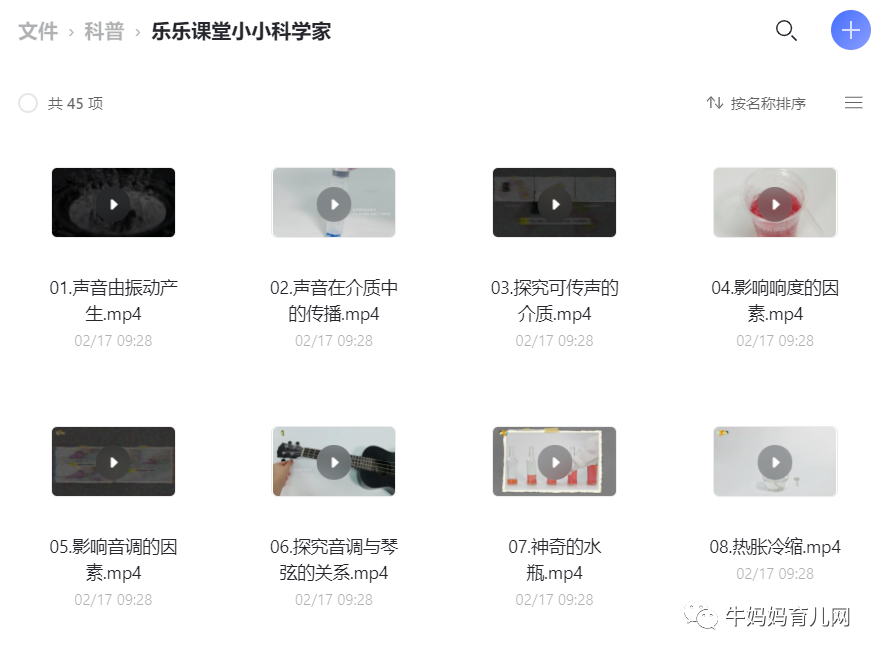The width and height of the screenshot is (879, 655).
Task: Tap the blue plus add button
Action: tap(850, 30)
